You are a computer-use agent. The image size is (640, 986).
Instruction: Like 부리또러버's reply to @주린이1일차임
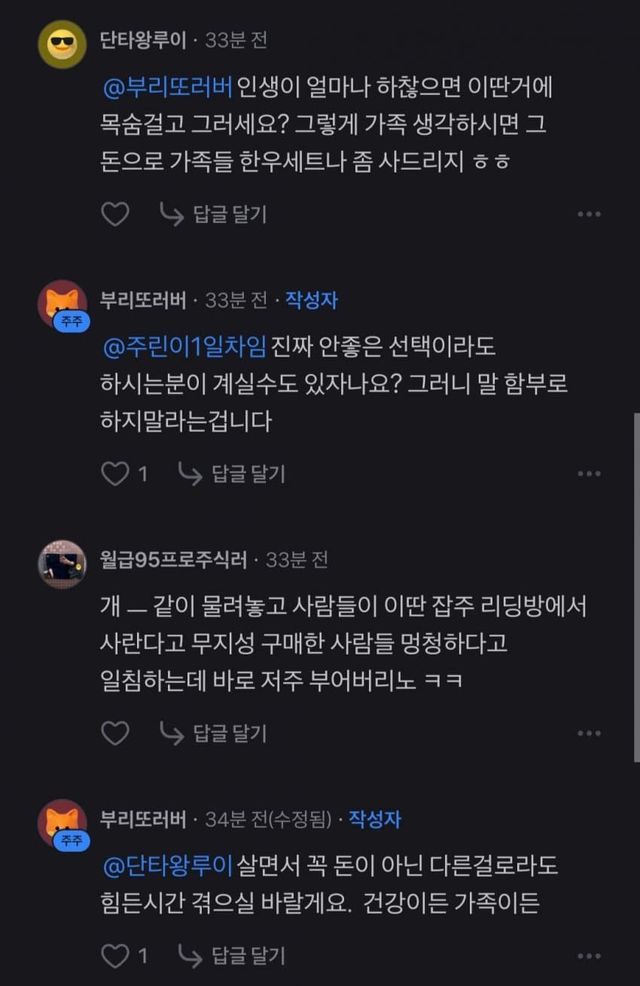pos(116,473)
